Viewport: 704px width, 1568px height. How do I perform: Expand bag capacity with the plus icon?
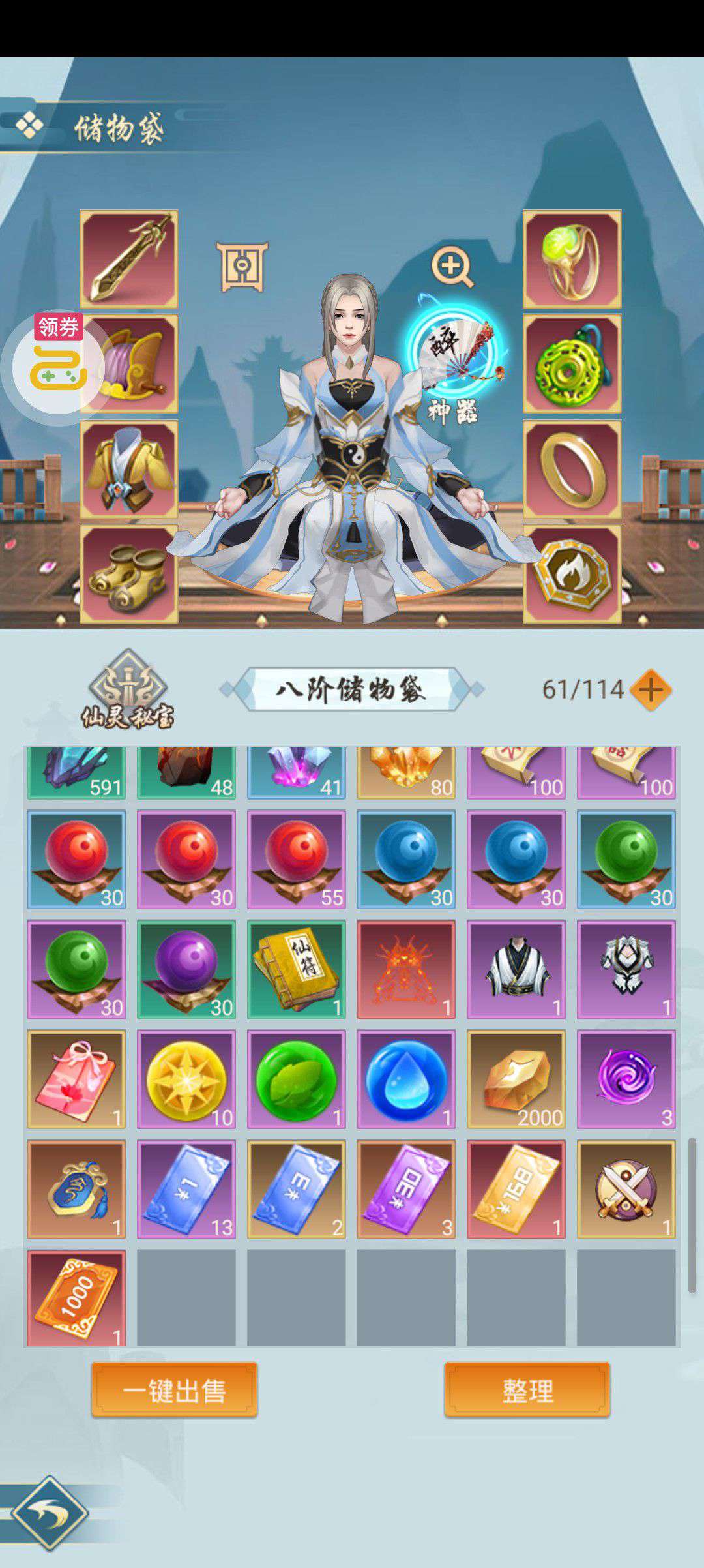pyautogui.click(x=651, y=689)
